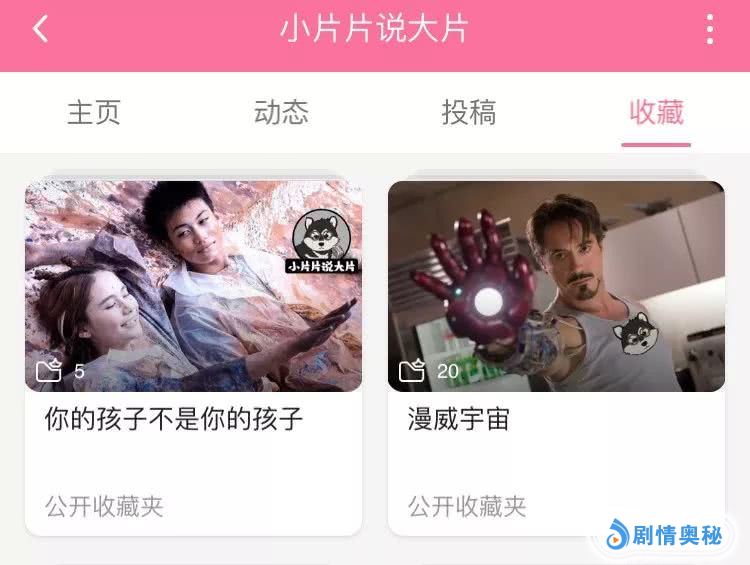
Task: Open the three-dot overflow menu
Action: pyautogui.click(x=709, y=29)
